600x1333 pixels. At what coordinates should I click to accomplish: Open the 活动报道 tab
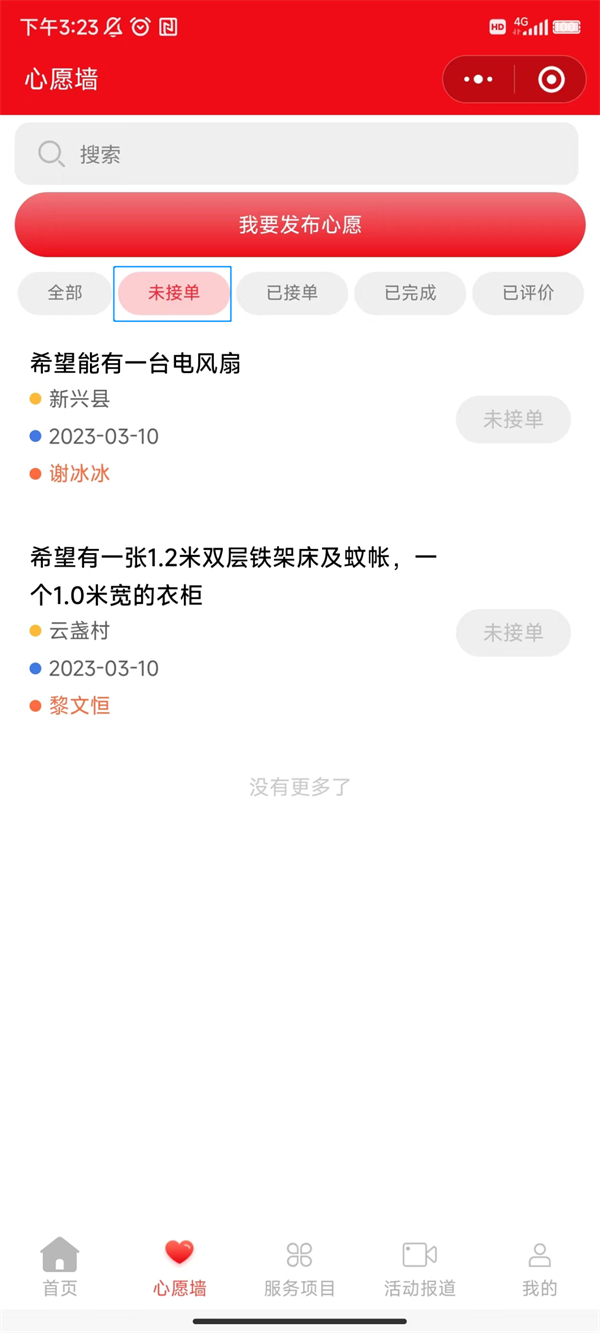(420, 1268)
